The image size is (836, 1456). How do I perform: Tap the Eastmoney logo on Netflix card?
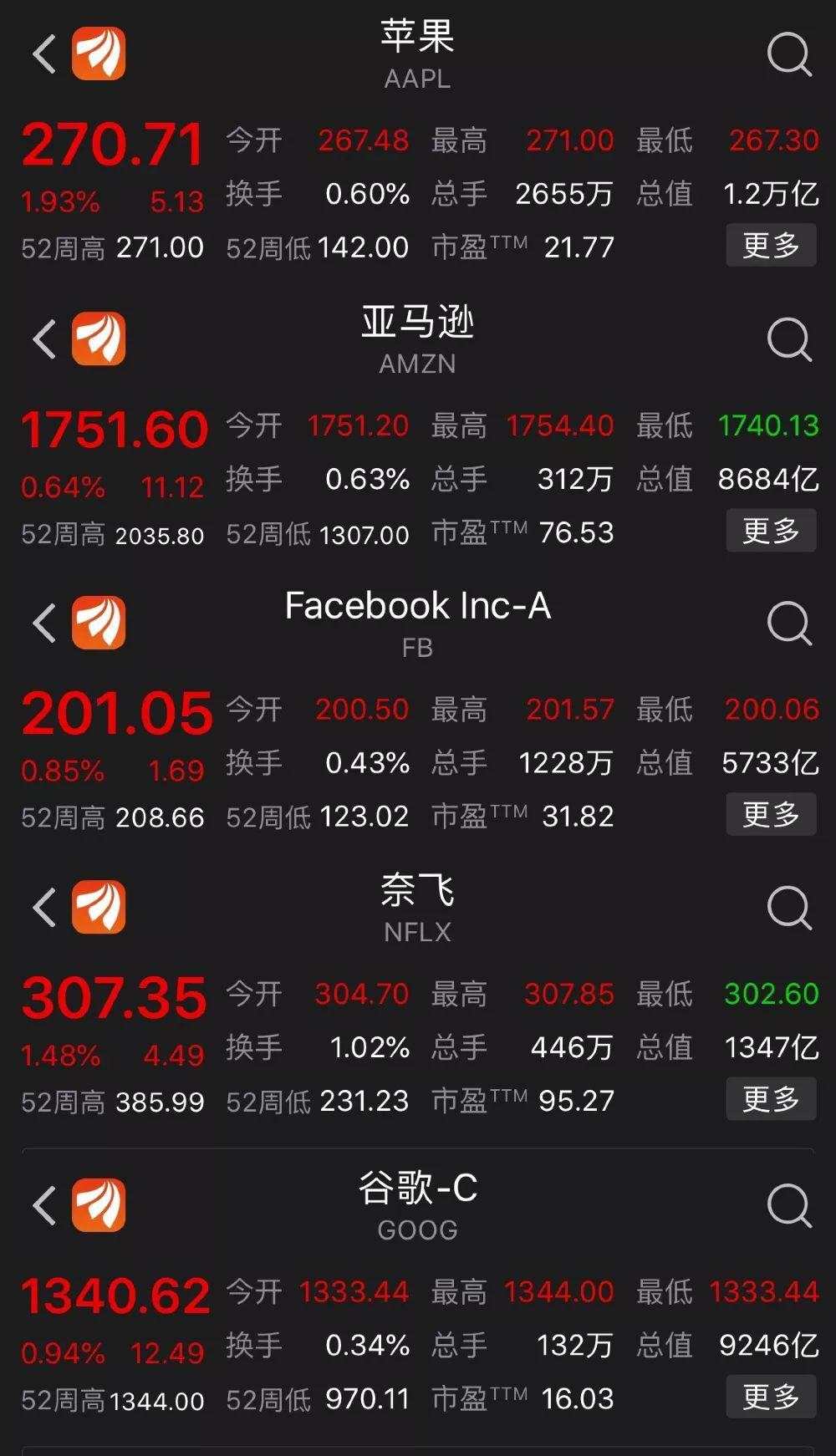100,907
